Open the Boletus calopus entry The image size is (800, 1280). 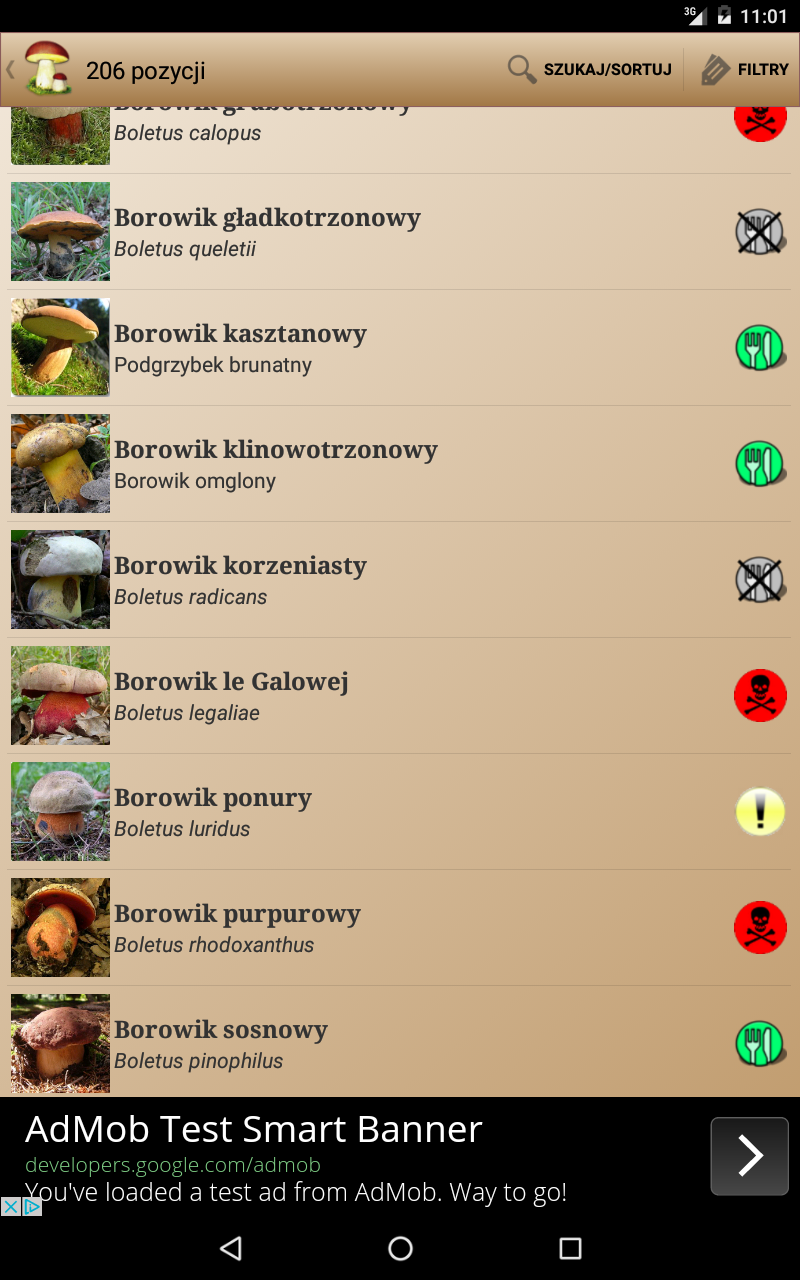[x=400, y=139]
